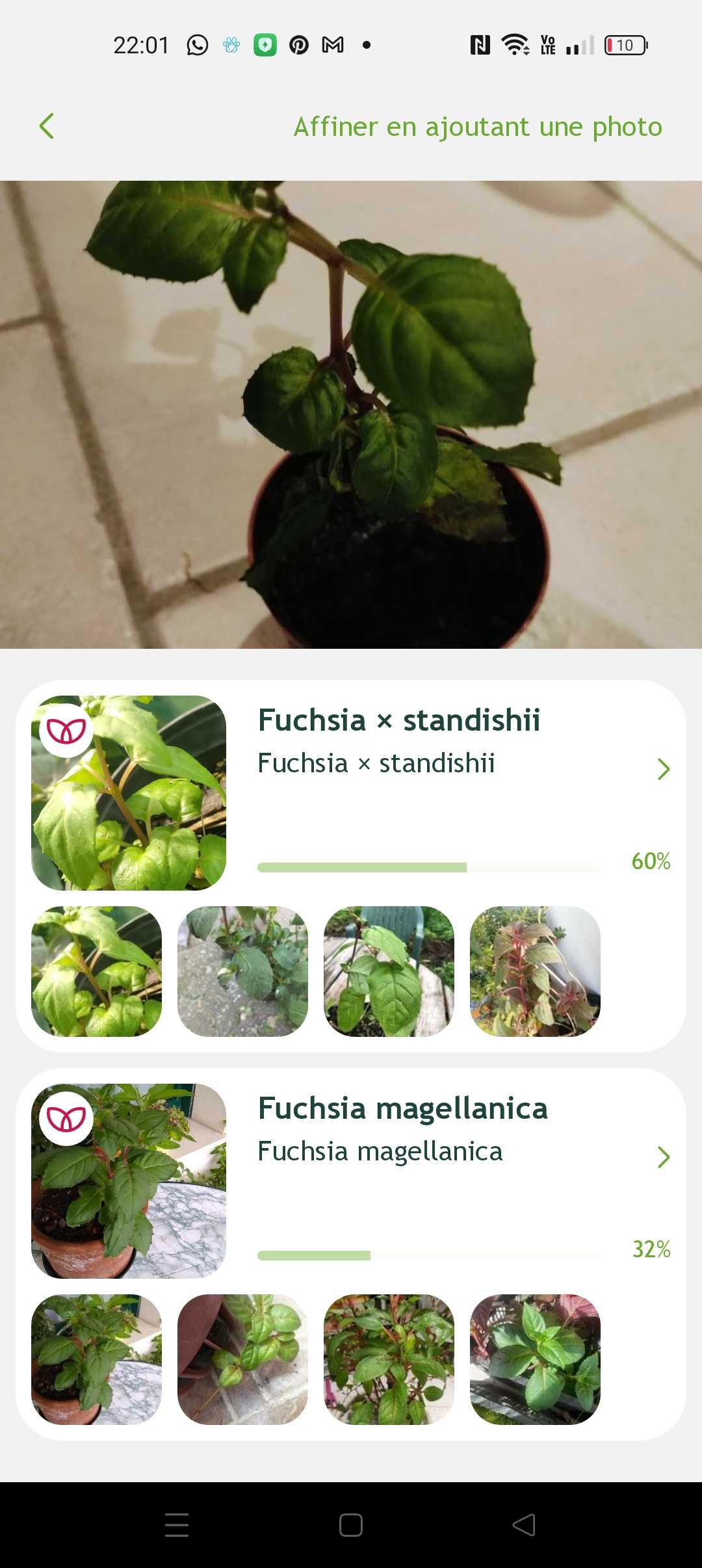Open the Fuchsia magellanica result
702x1568 pixels.
tap(402, 1108)
